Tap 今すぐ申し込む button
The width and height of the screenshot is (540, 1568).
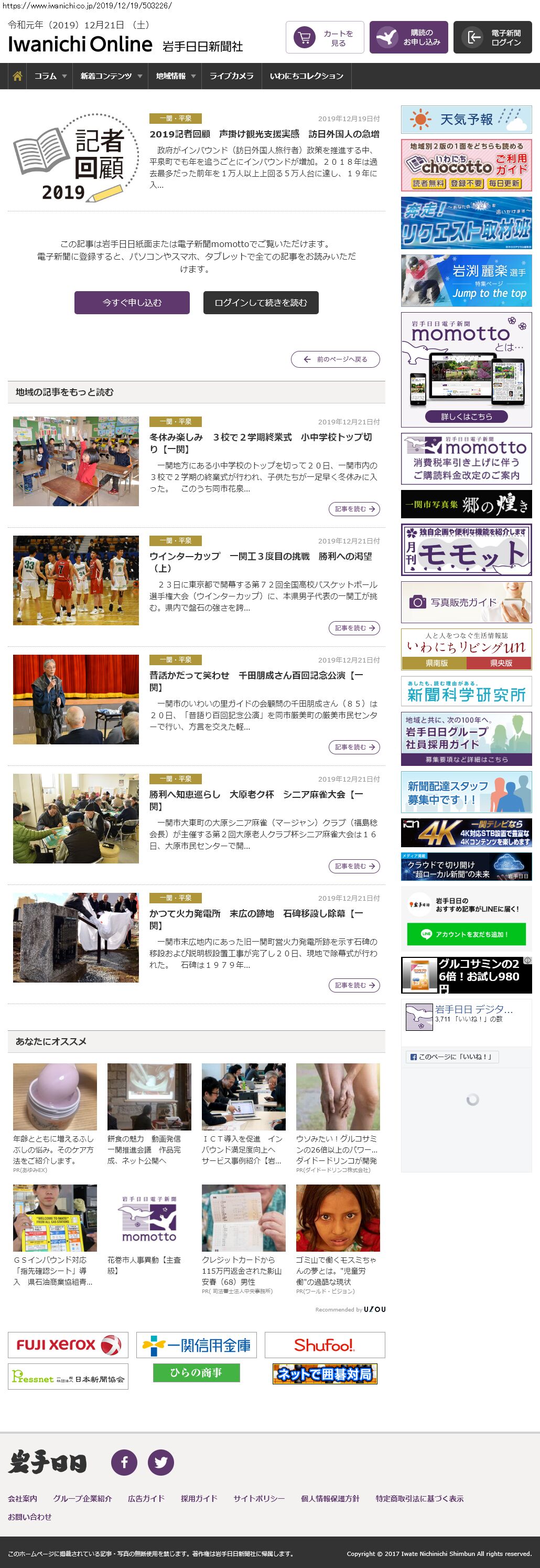click(132, 303)
